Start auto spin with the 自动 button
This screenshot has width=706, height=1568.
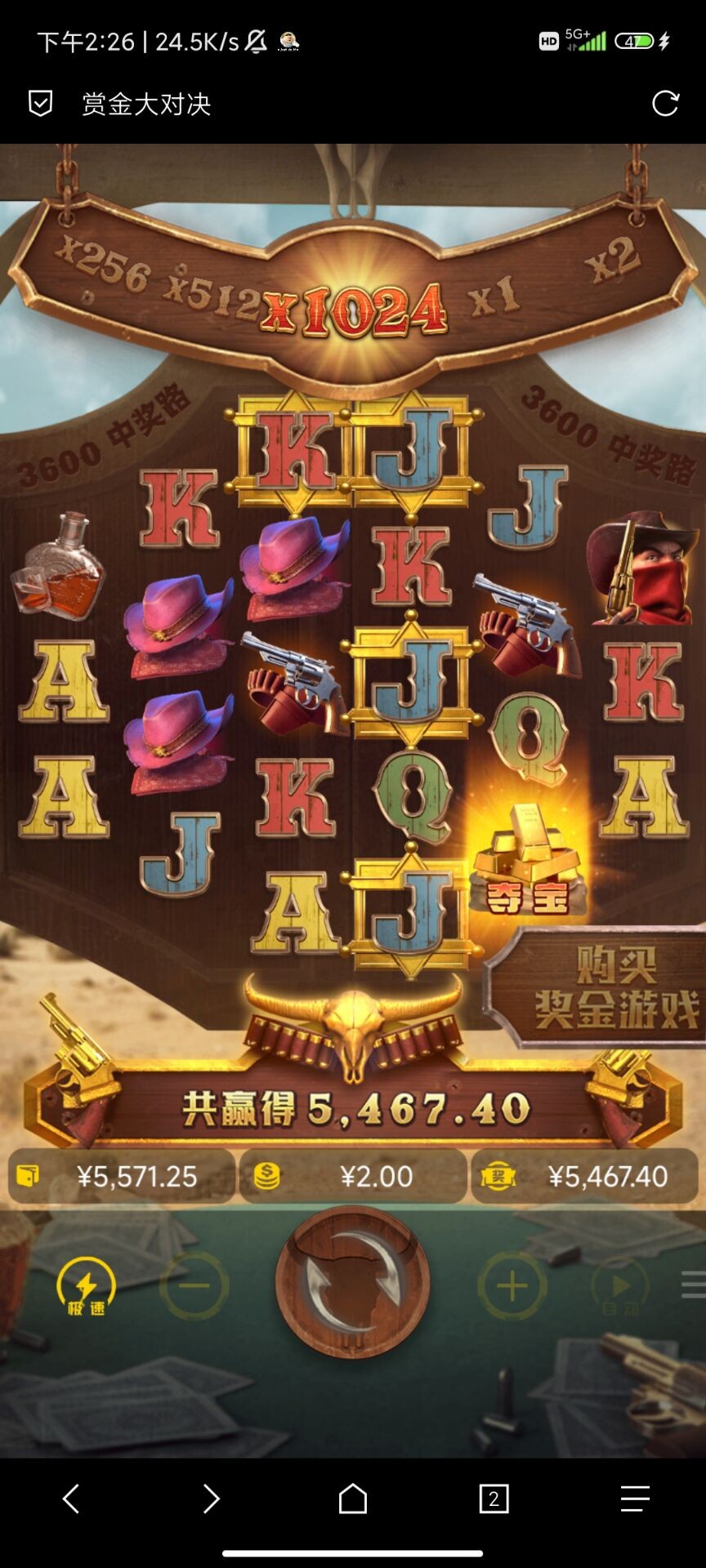tap(620, 1288)
